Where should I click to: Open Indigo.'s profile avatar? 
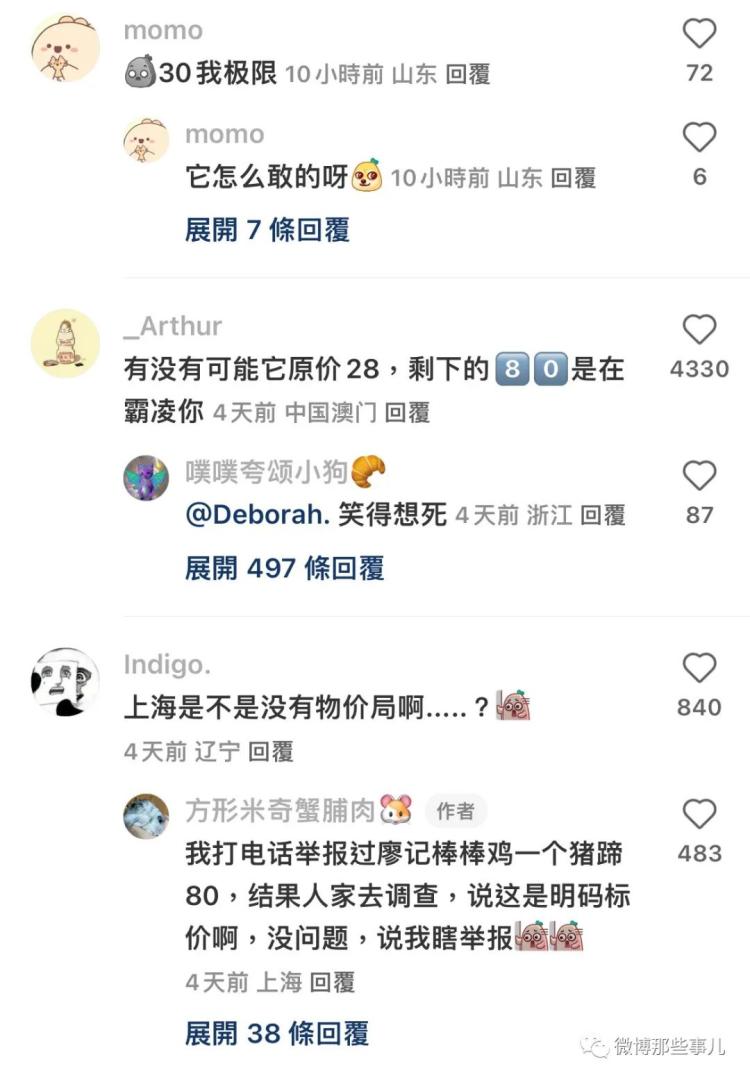click(65, 682)
